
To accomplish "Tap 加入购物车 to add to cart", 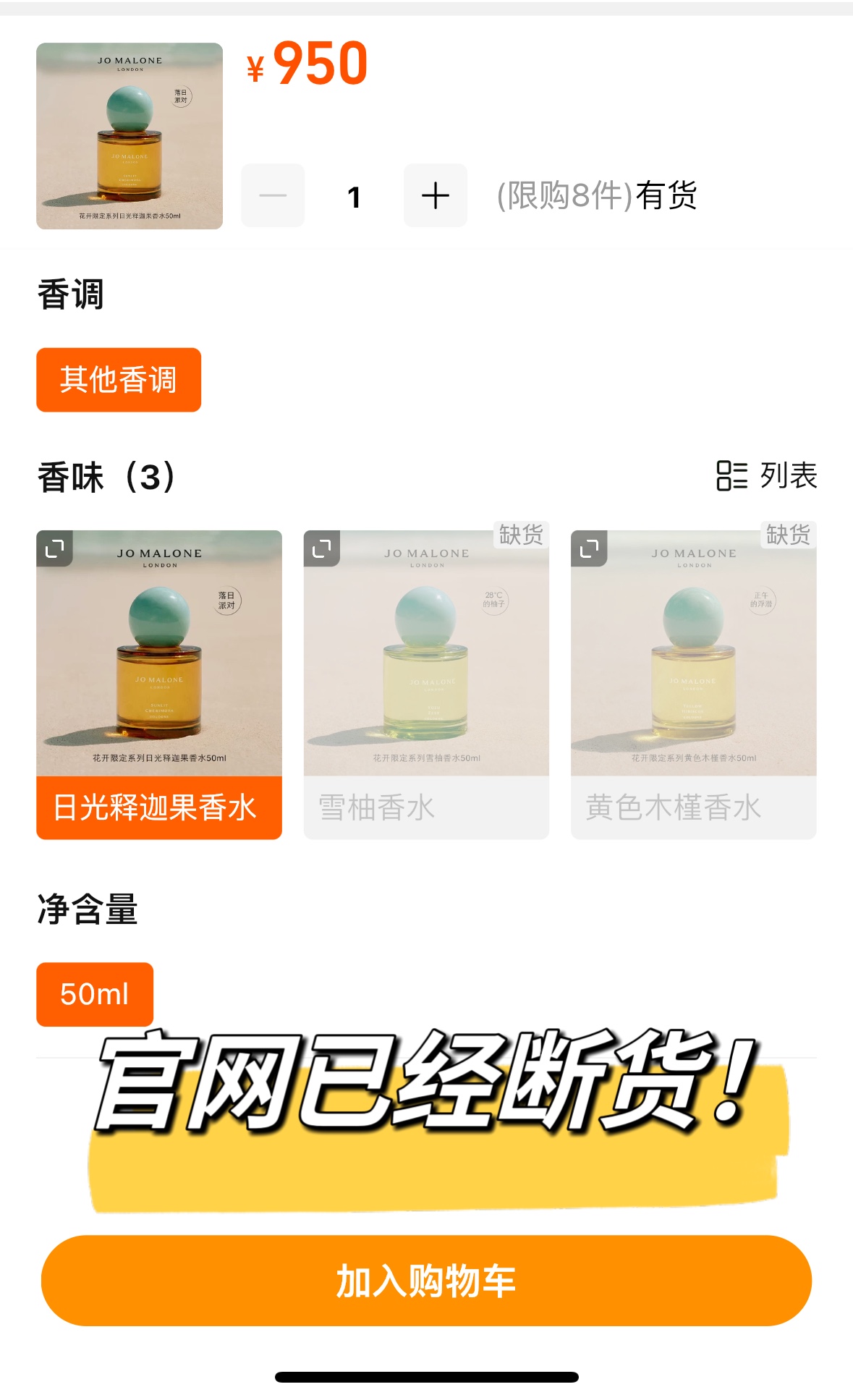I will coord(426,1281).
